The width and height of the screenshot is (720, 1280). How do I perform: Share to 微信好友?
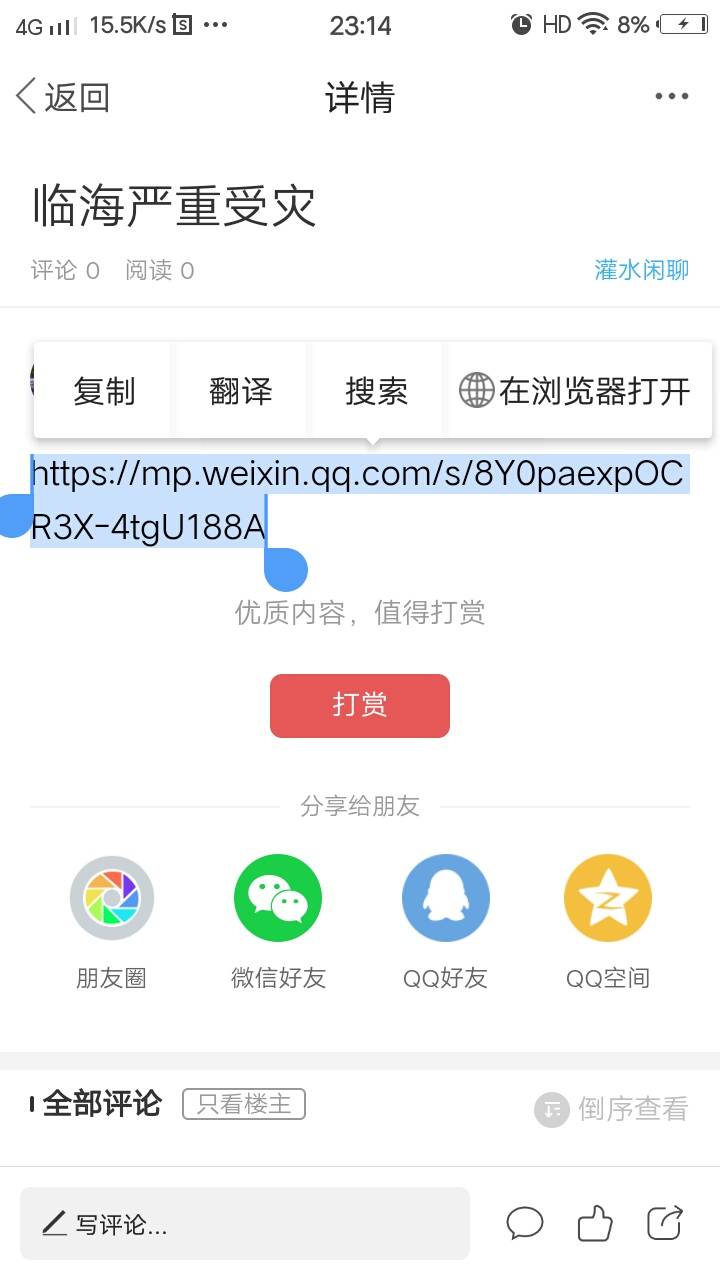pyautogui.click(x=278, y=898)
